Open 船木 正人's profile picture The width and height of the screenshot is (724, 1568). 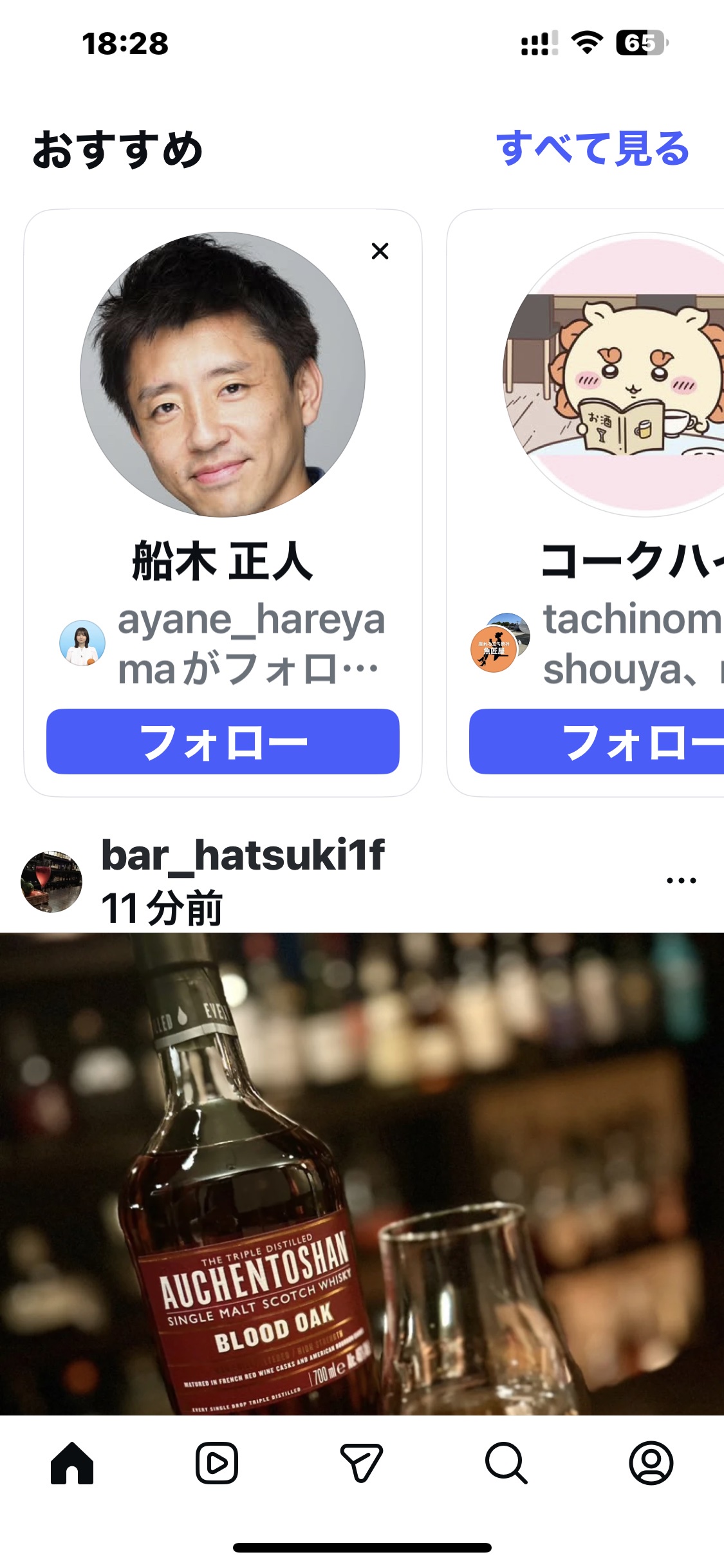coord(223,375)
